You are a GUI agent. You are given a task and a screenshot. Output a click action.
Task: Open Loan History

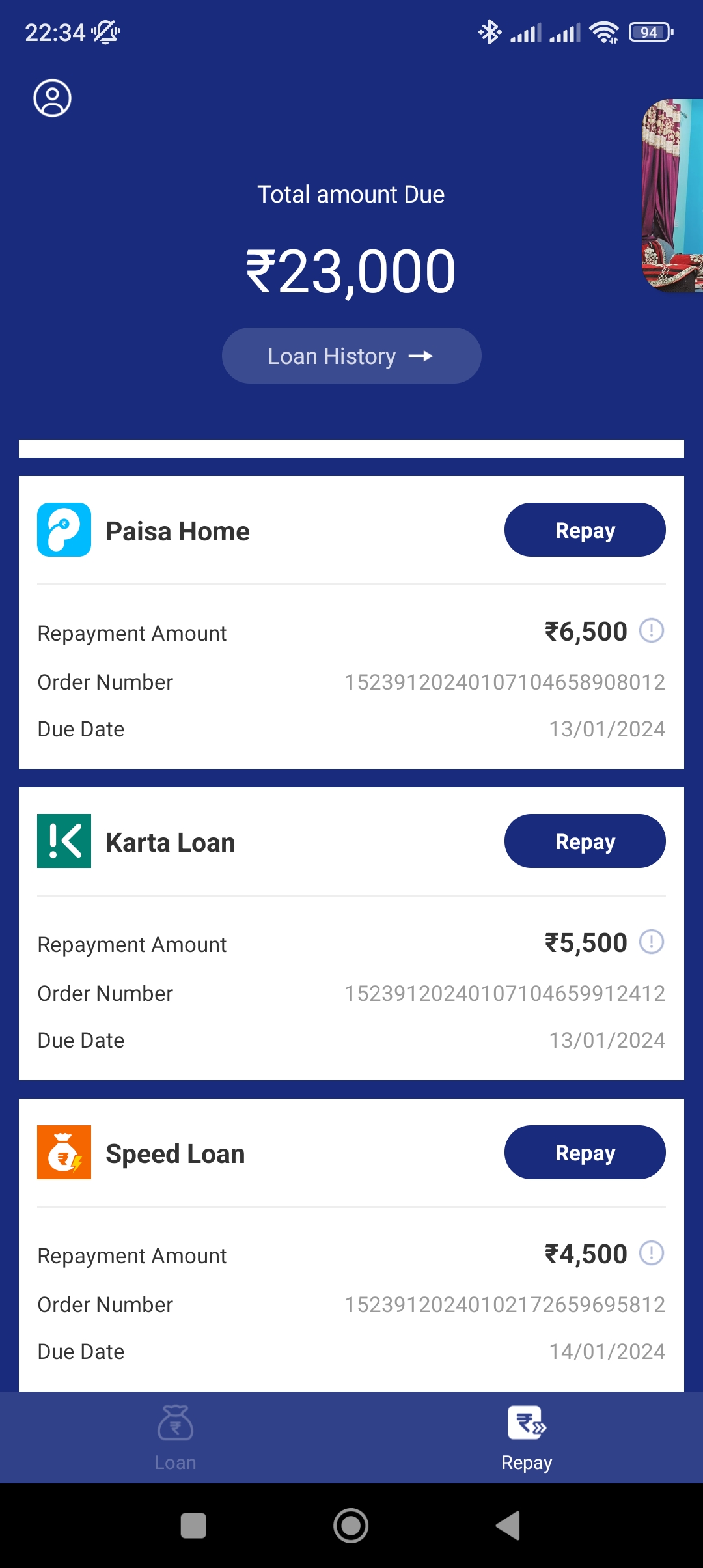click(x=351, y=356)
